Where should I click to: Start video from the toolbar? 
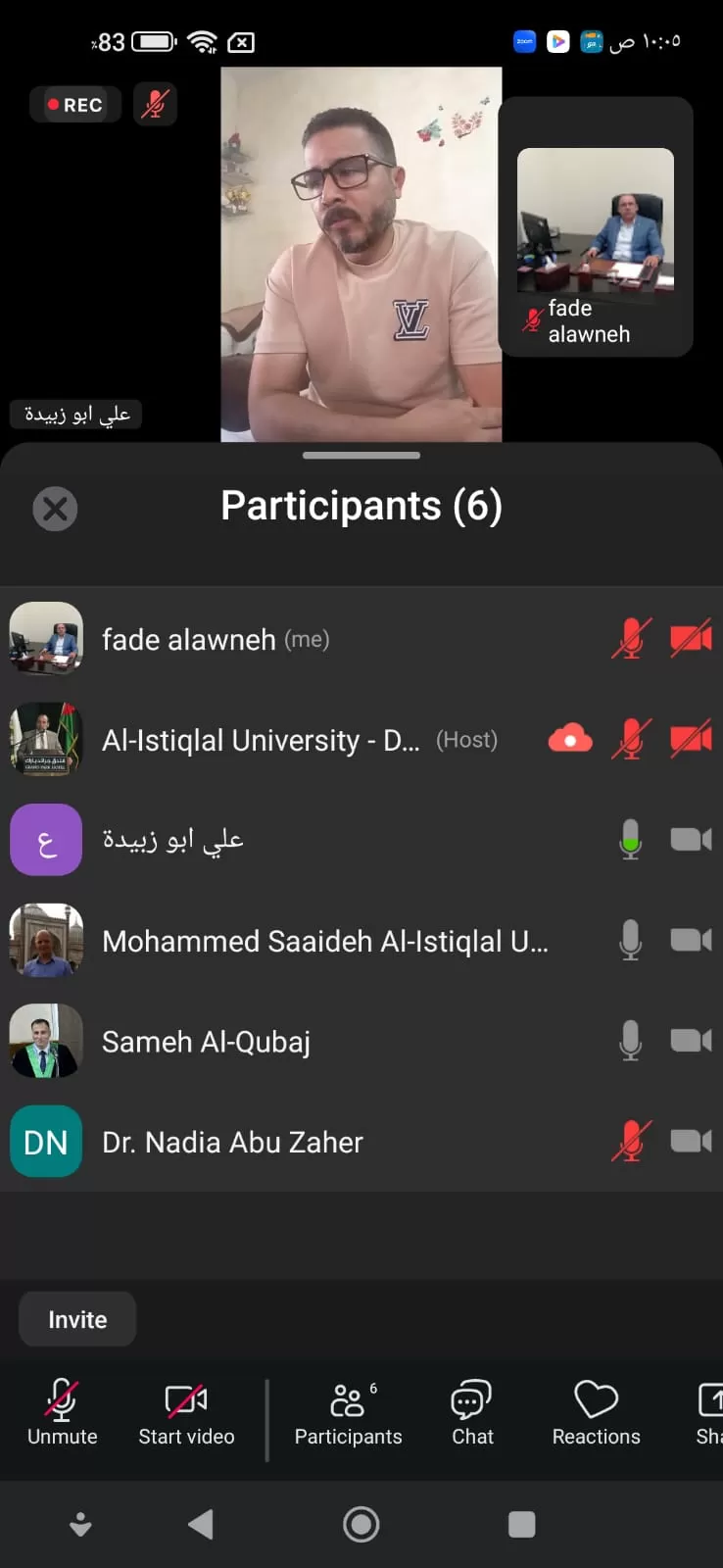click(186, 1412)
